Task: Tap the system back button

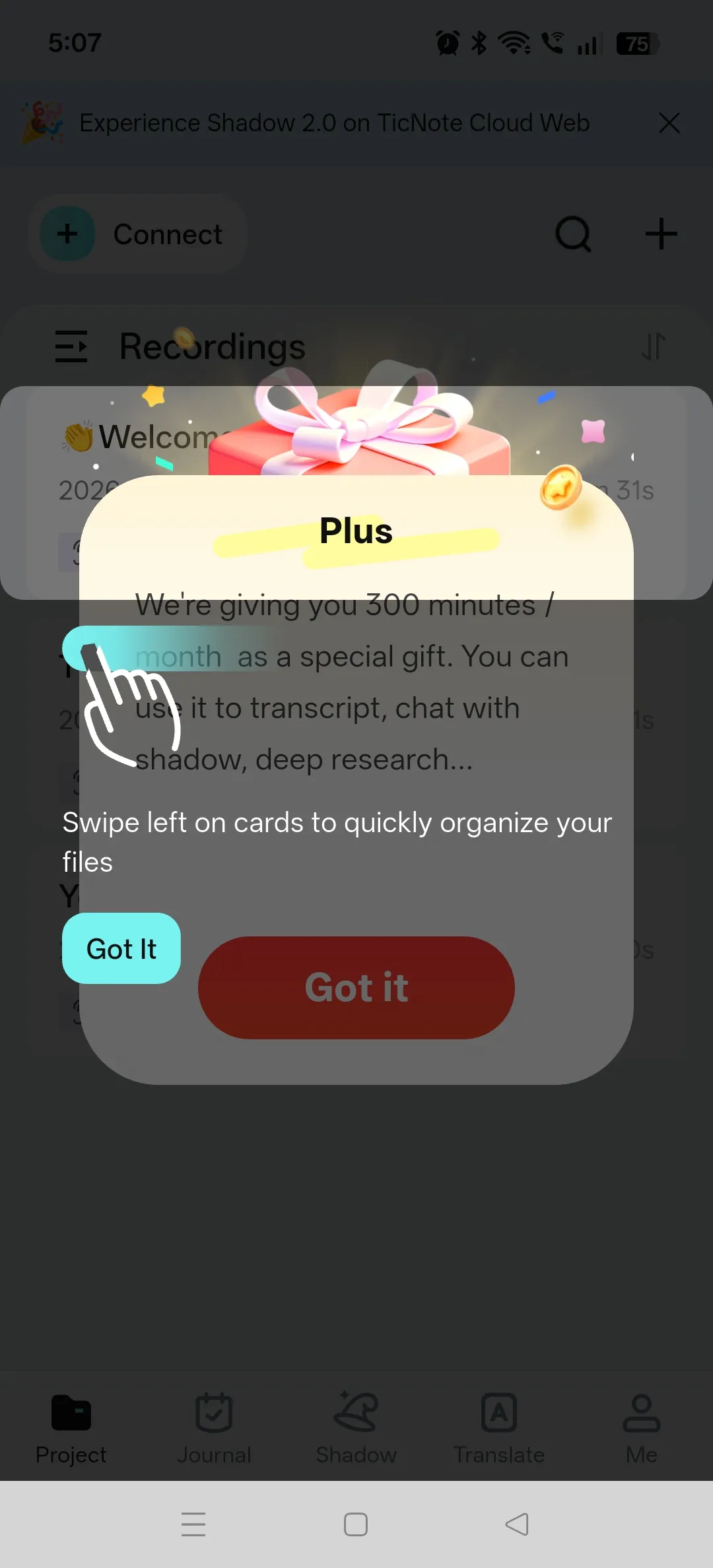Action: click(517, 1524)
